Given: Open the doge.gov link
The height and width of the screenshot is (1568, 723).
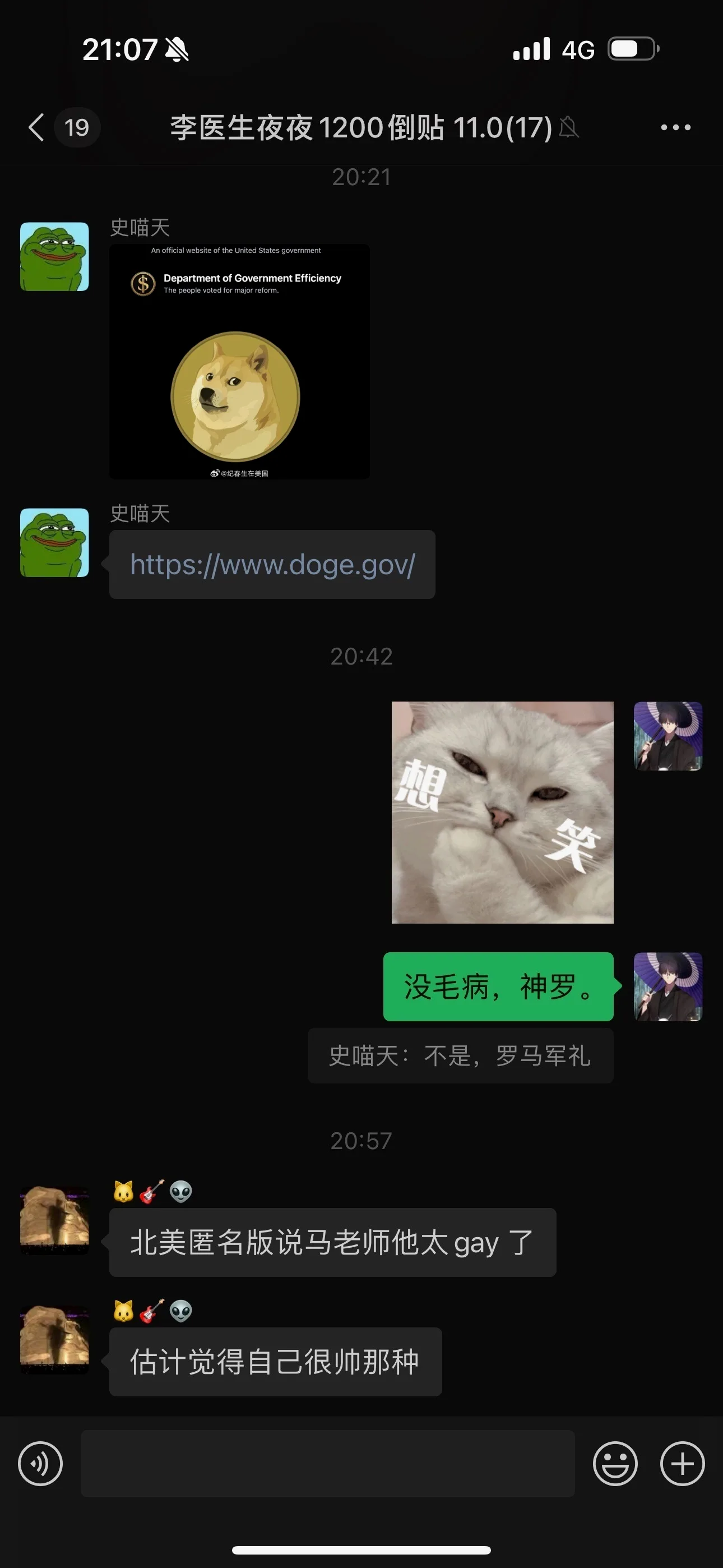Looking at the screenshot, I should click(x=272, y=564).
